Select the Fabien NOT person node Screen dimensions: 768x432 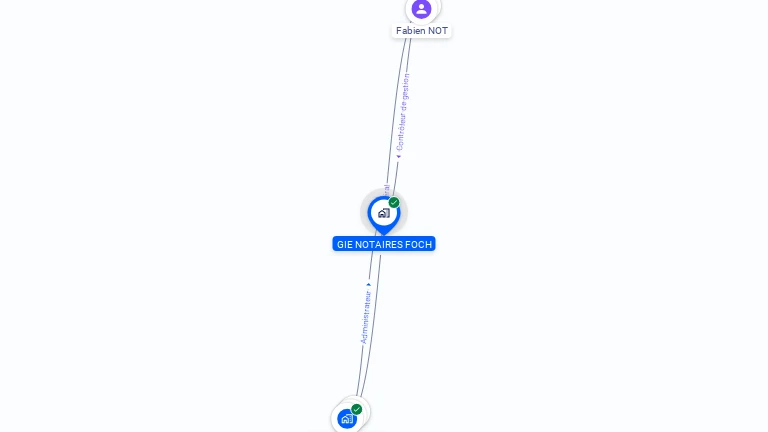pos(421,9)
